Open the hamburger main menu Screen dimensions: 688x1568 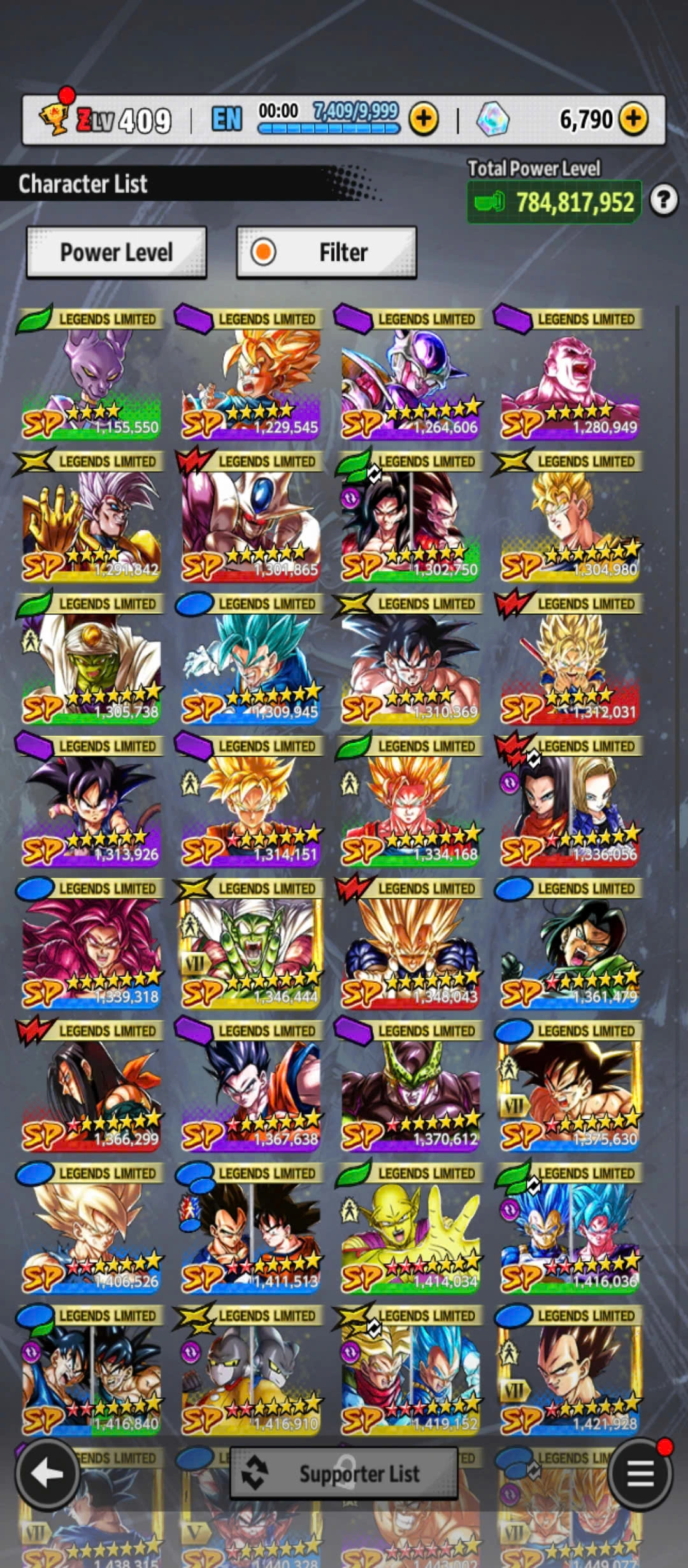pos(640,1473)
